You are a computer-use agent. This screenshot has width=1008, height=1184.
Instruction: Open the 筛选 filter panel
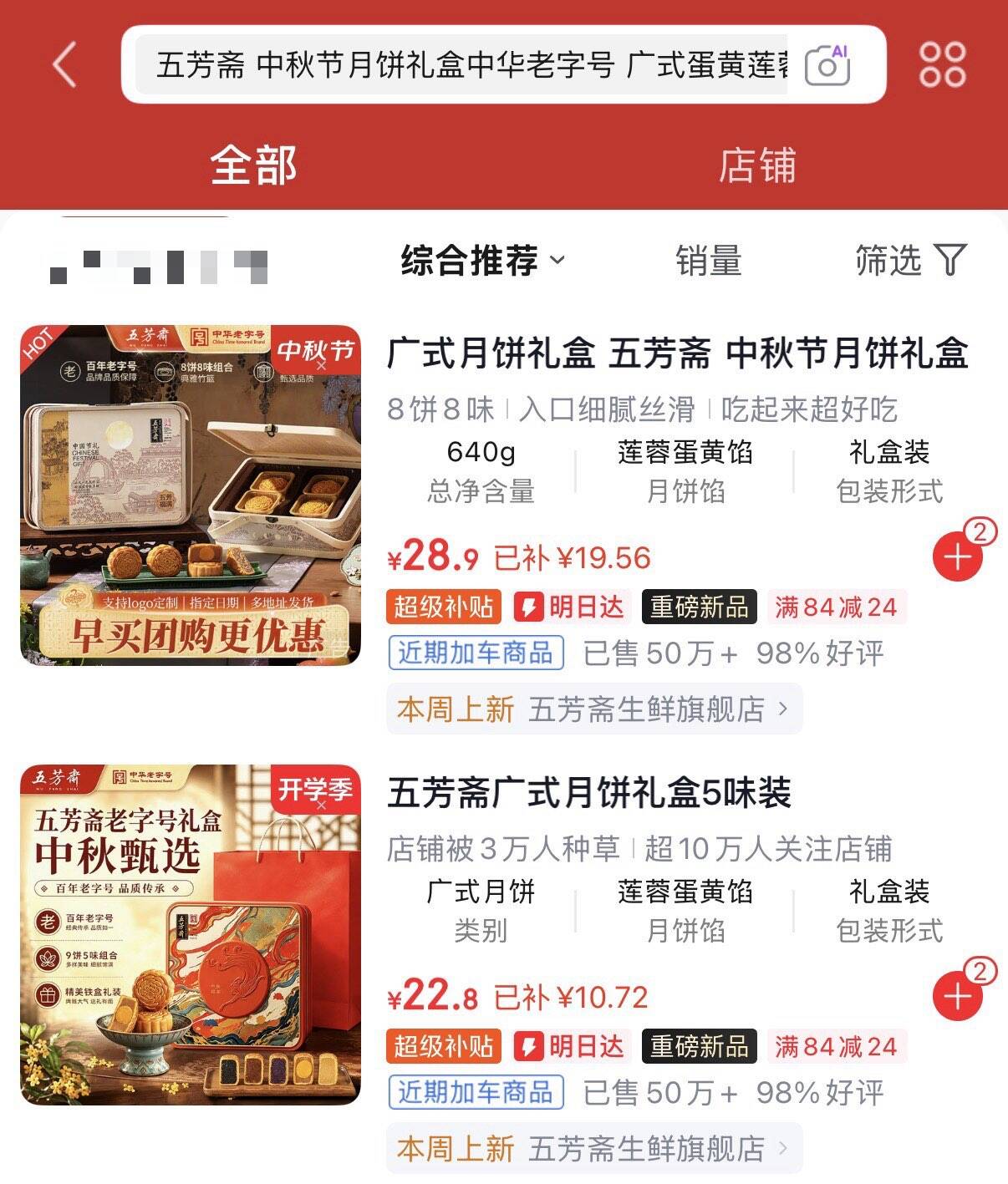(911, 260)
